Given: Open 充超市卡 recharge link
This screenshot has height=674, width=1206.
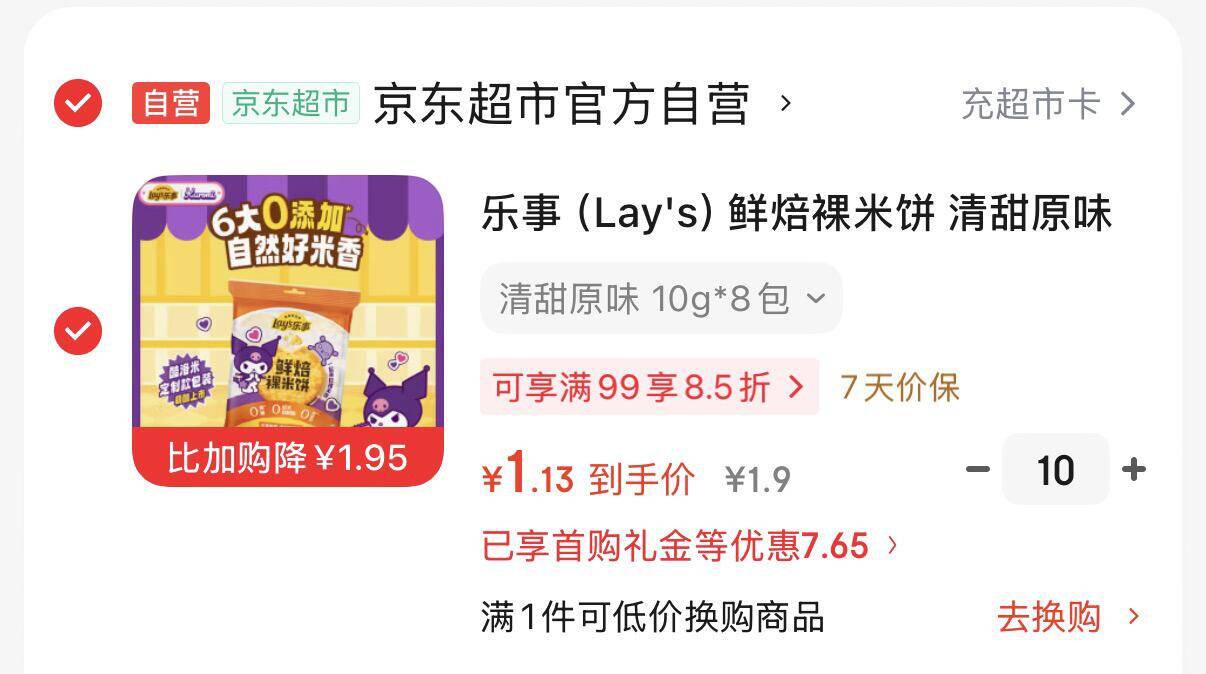Looking at the screenshot, I should pyautogui.click(x=1047, y=104).
